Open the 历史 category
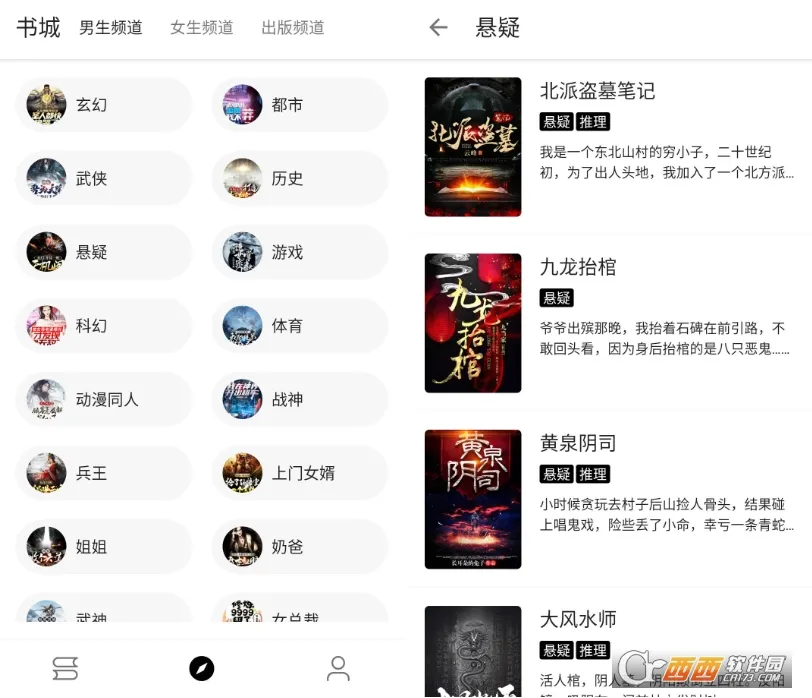Image resolution: width=812 pixels, height=698 pixels. 299,179
